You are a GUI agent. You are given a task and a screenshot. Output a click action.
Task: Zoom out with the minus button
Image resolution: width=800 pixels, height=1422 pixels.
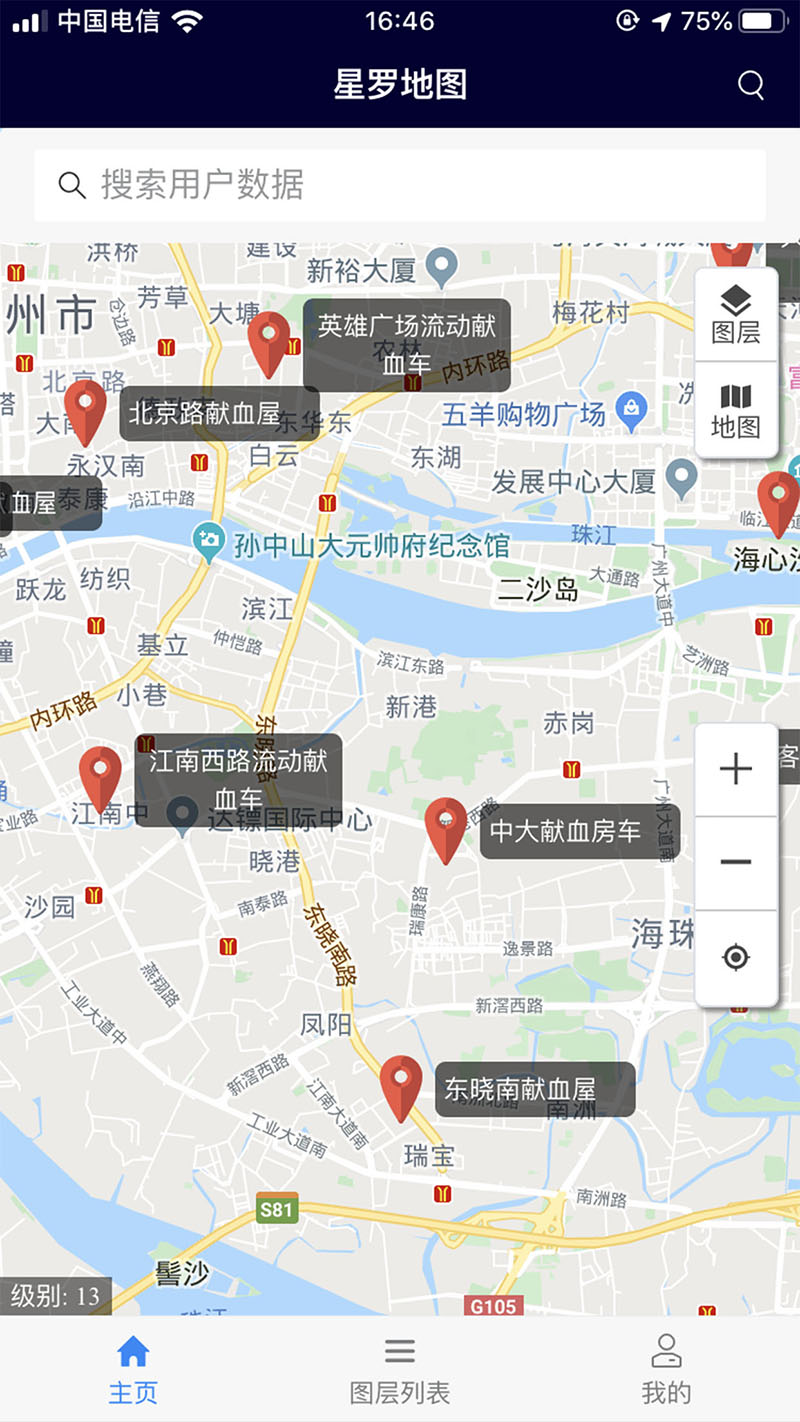click(736, 862)
